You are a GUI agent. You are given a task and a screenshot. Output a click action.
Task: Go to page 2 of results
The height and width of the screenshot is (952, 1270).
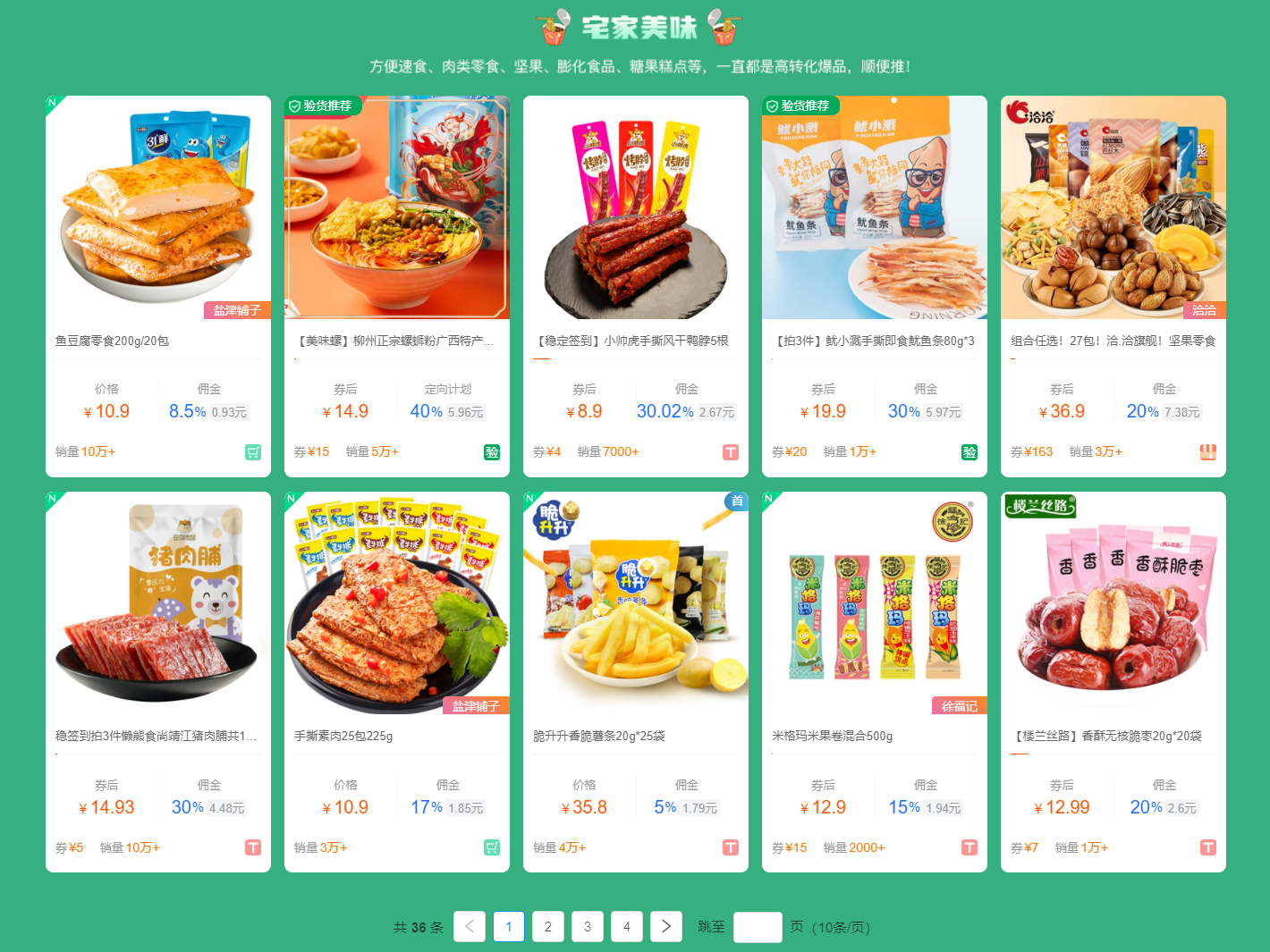[x=548, y=927]
